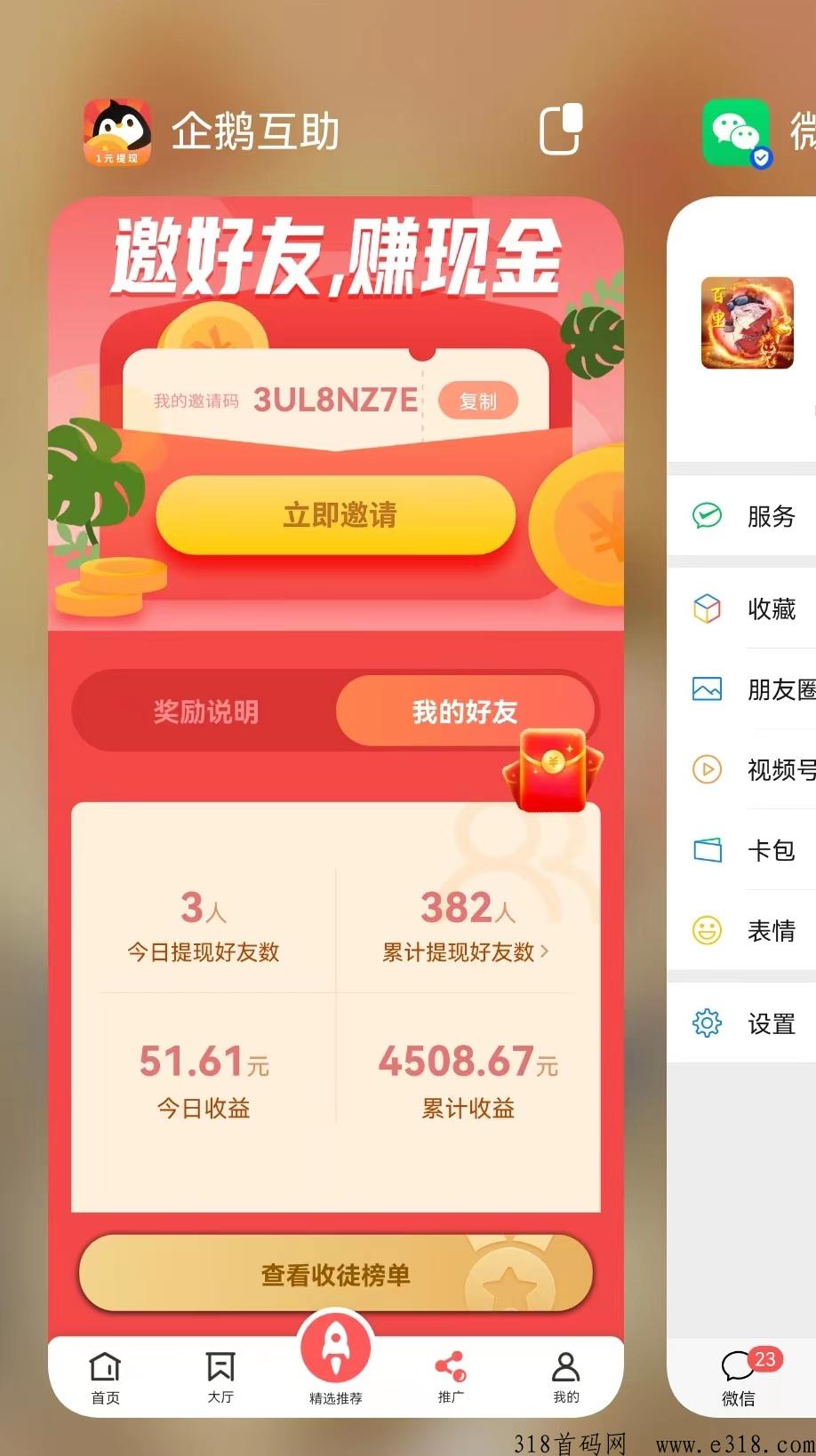Go to the 首页 tab
Viewport: 816px width, 1456px height.
coord(105,1377)
